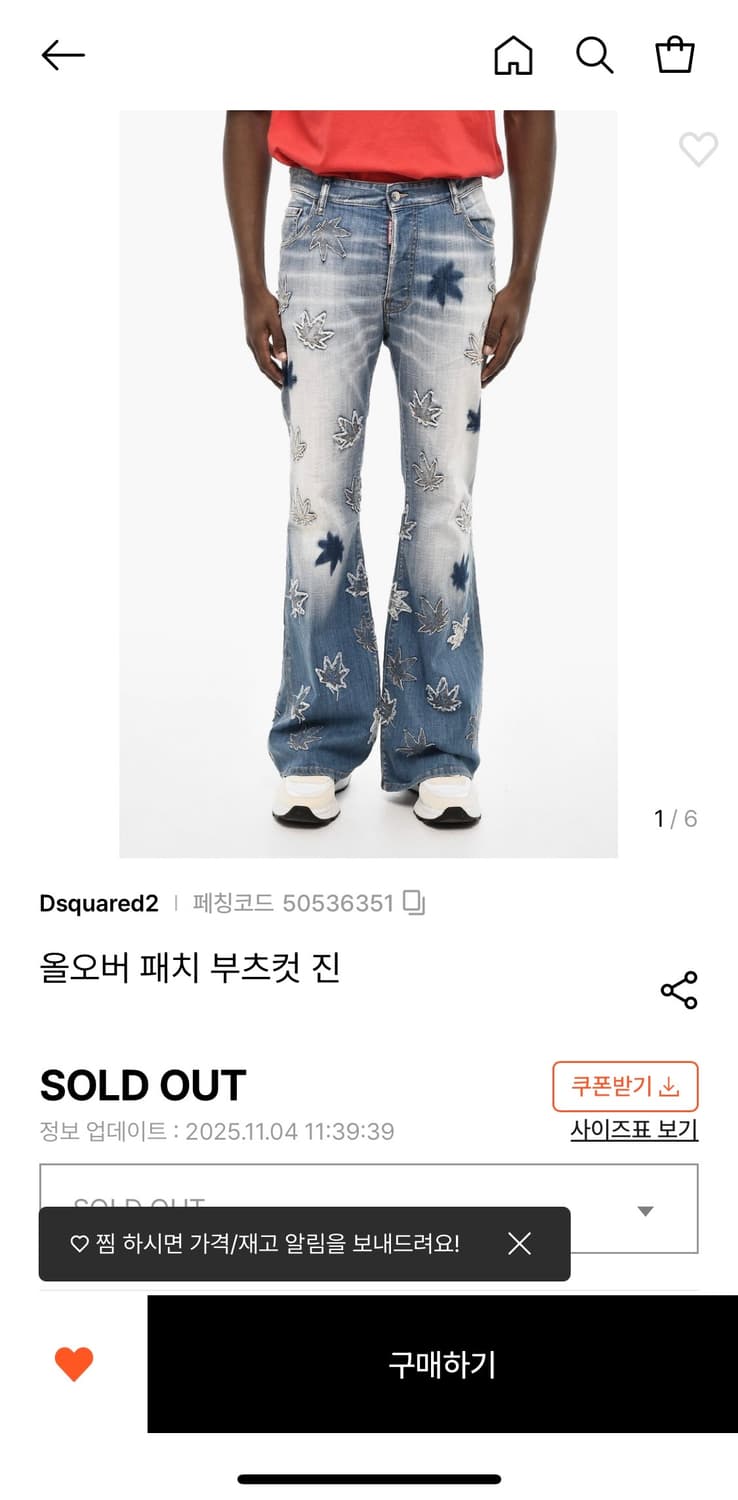Tap the back arrow at top left
This screenshot has height=1500, width=738.
coord(62,55)
